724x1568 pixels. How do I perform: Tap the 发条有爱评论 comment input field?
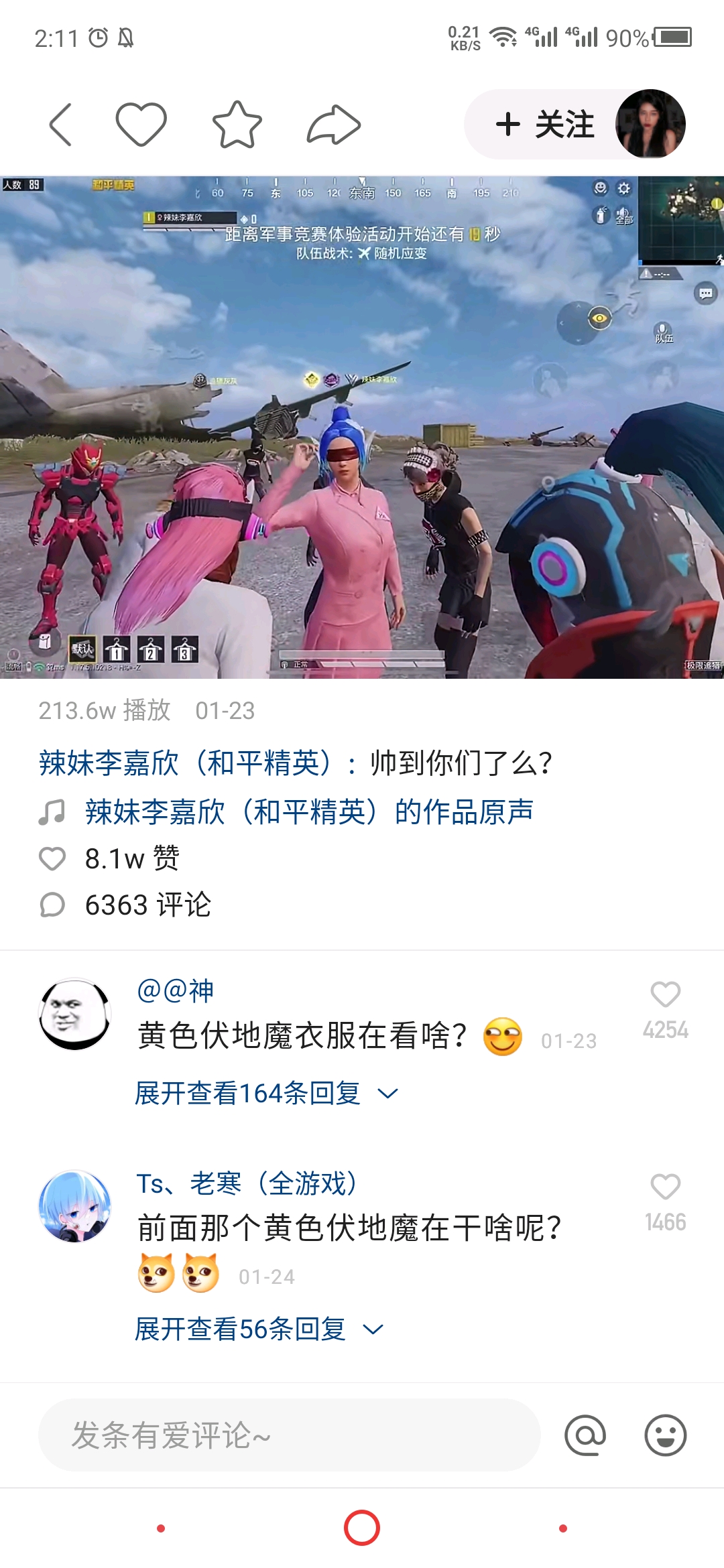coord(288,1435)
